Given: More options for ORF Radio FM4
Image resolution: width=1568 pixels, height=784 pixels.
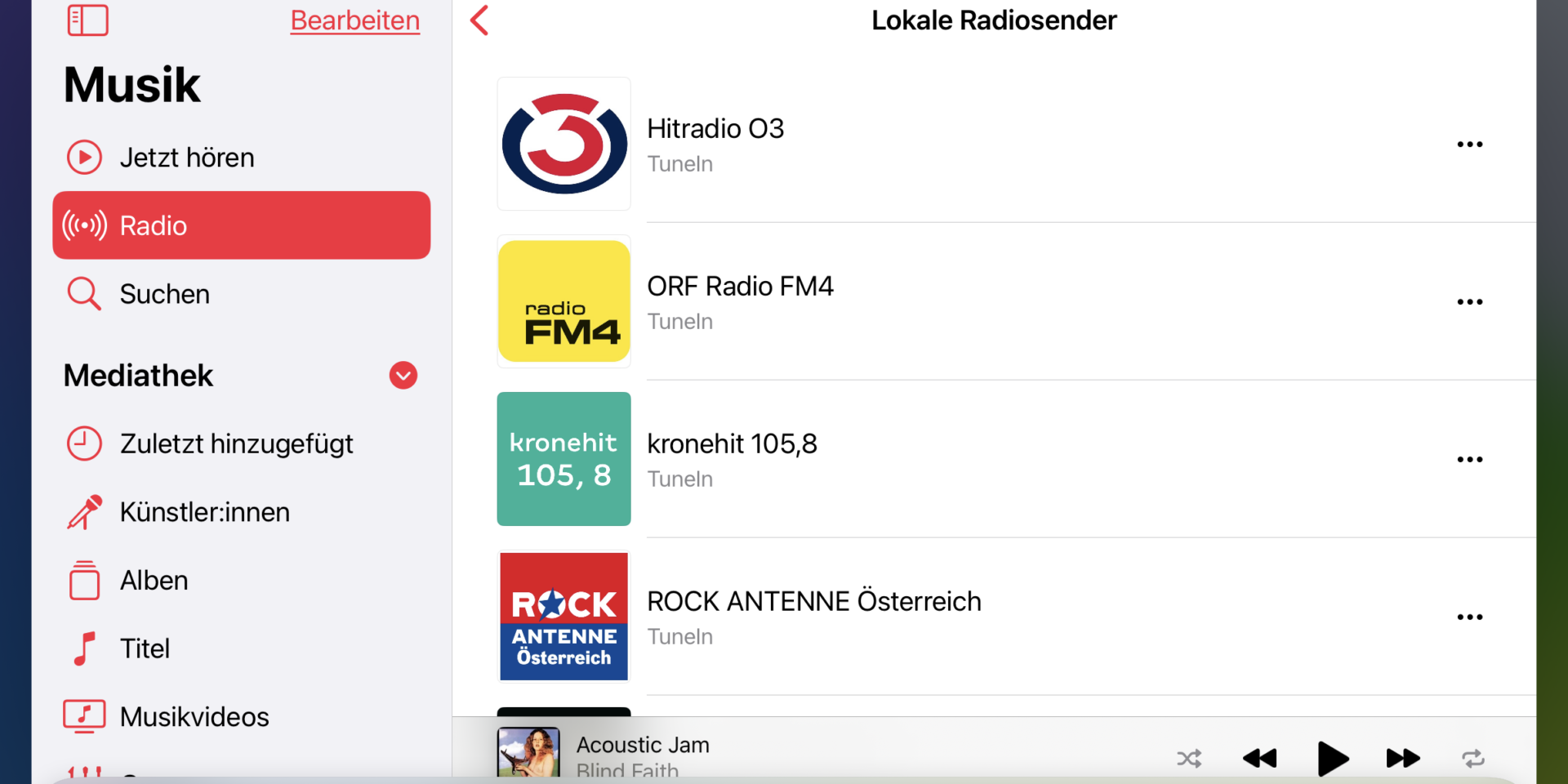Looking at the screenshot, I should 1469,302.
